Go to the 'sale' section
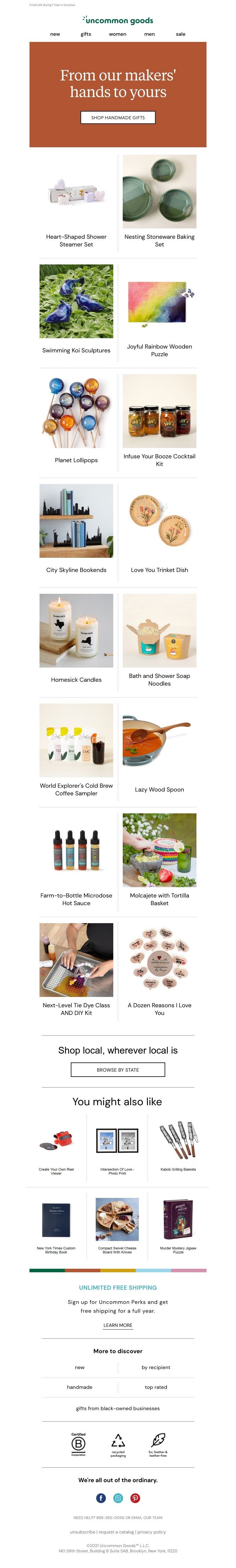 tap(181, 34)
